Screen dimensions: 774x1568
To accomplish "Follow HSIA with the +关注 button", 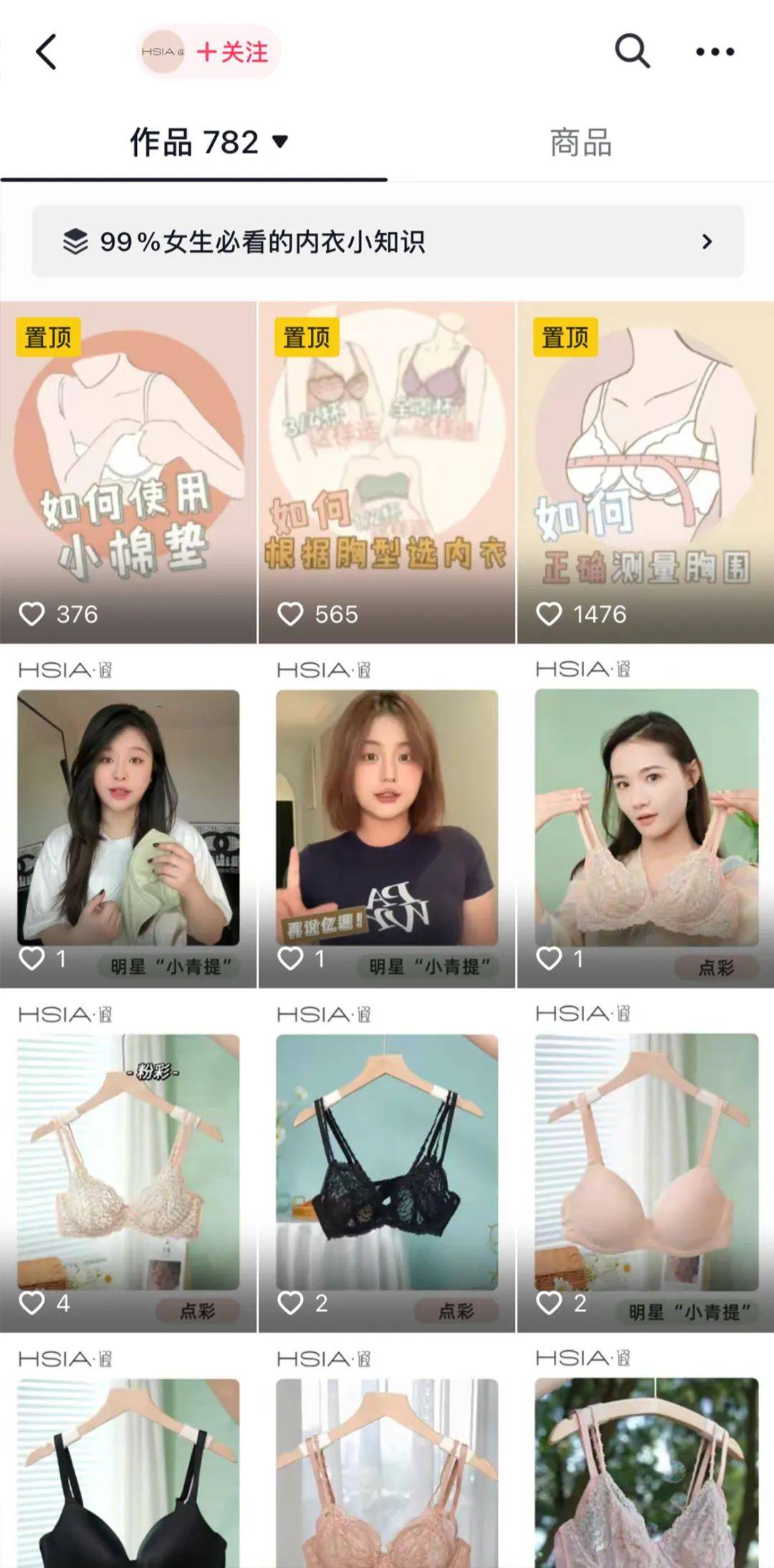I will pyautogui.click(x=231, y=52).
